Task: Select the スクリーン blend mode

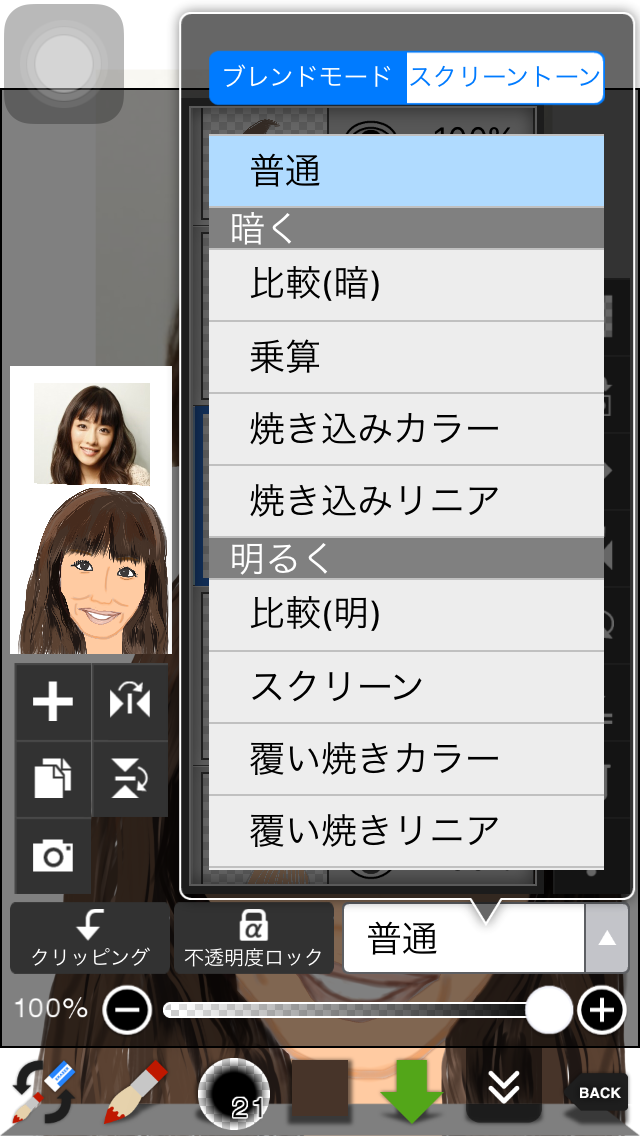Action: (406, 686)
